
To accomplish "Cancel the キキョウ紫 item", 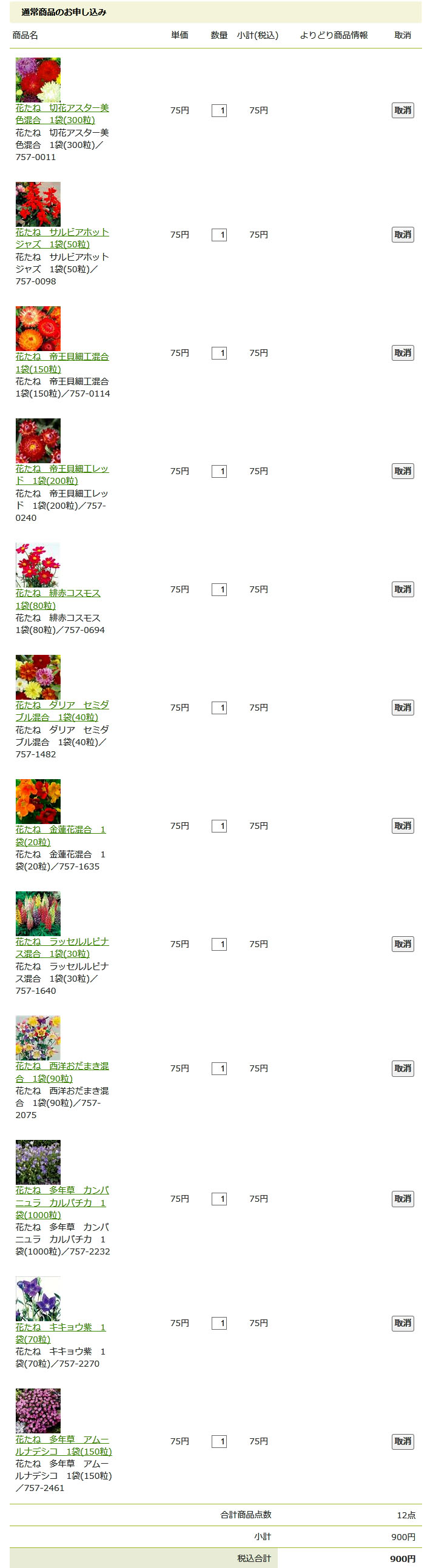I will pos(402,1322).
